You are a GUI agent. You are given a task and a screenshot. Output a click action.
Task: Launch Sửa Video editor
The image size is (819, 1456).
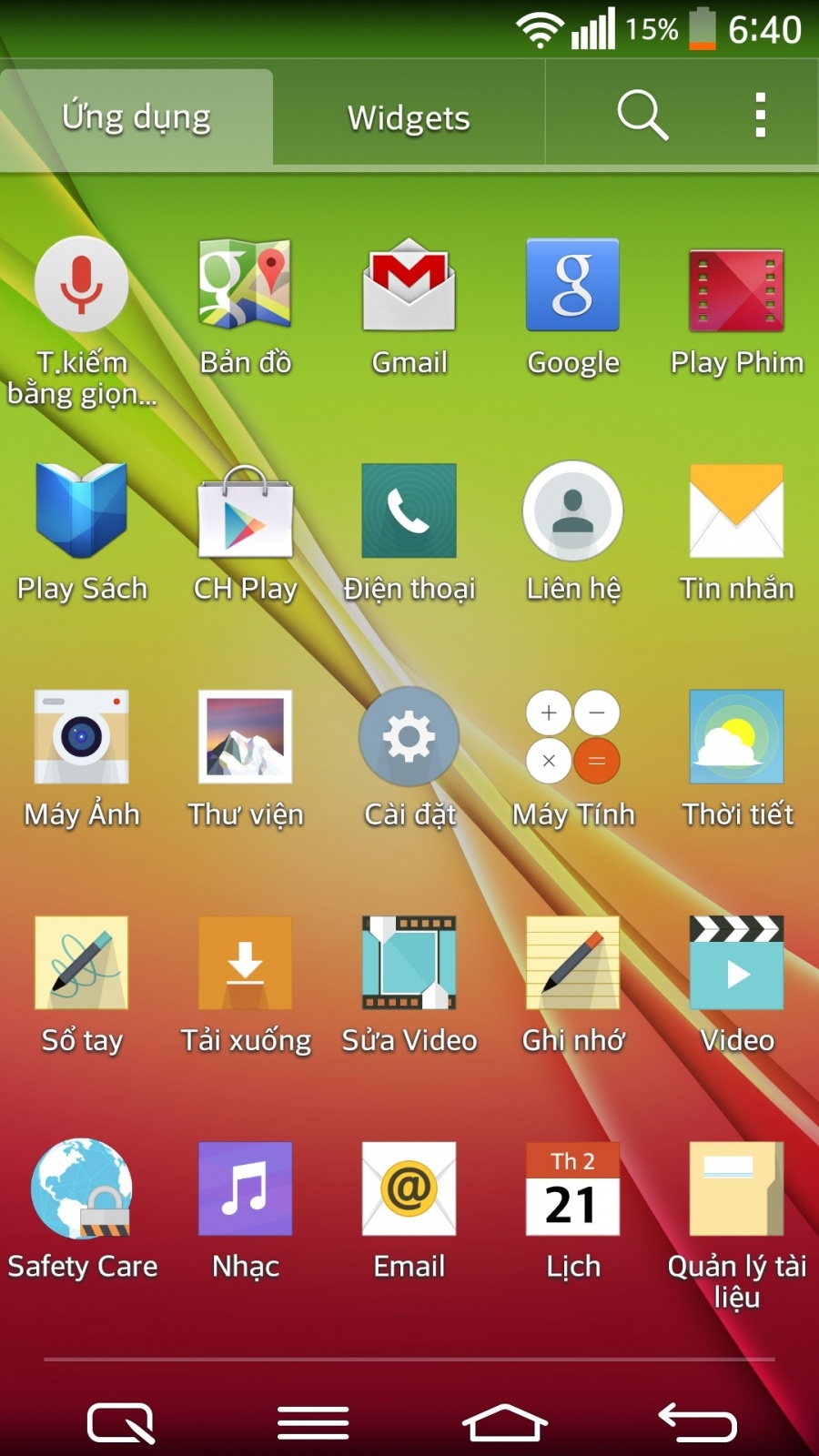(409, 964)
